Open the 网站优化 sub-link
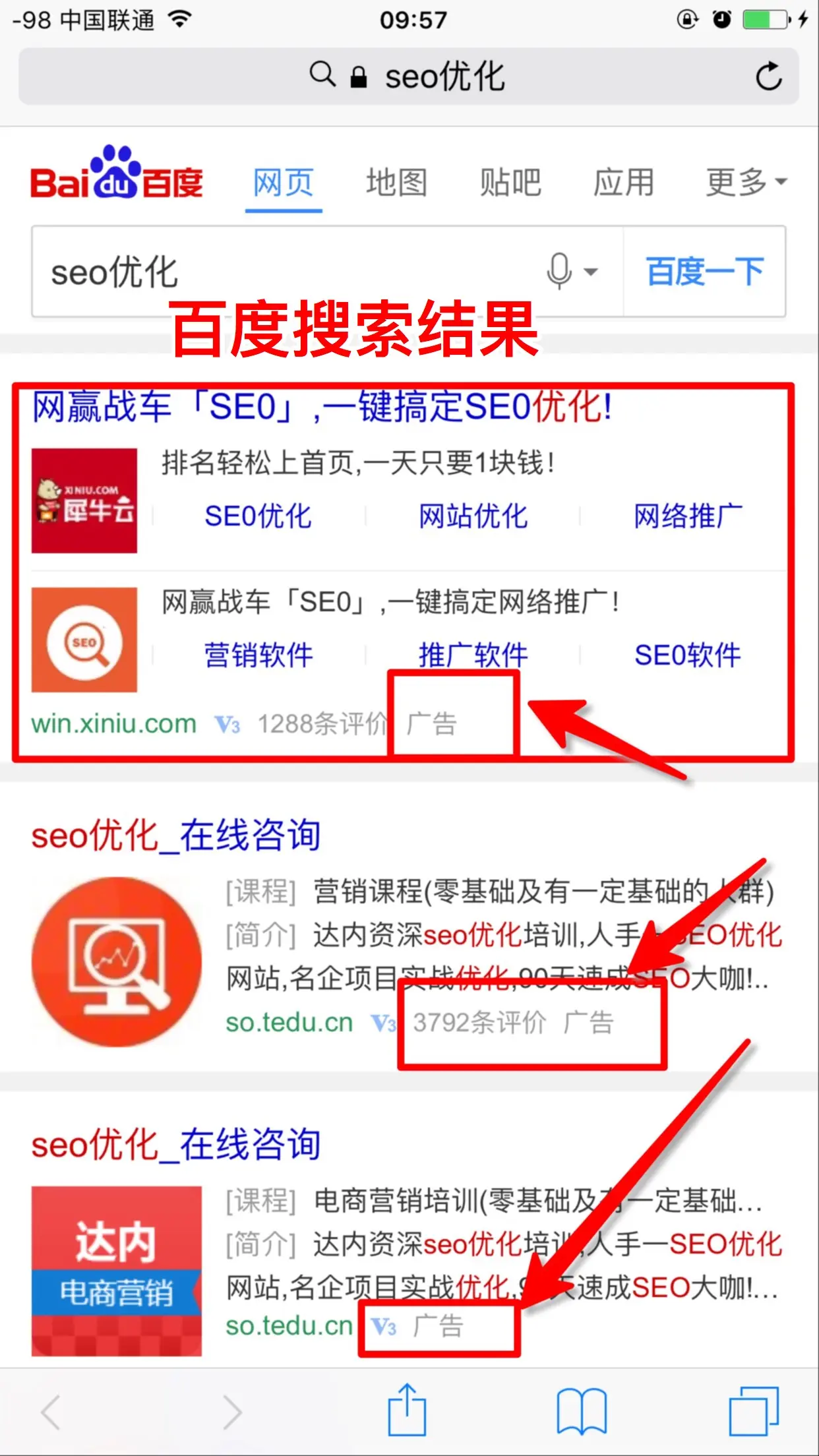The width and height of the screenshot is (819, 1456). (x=473, y=516)
